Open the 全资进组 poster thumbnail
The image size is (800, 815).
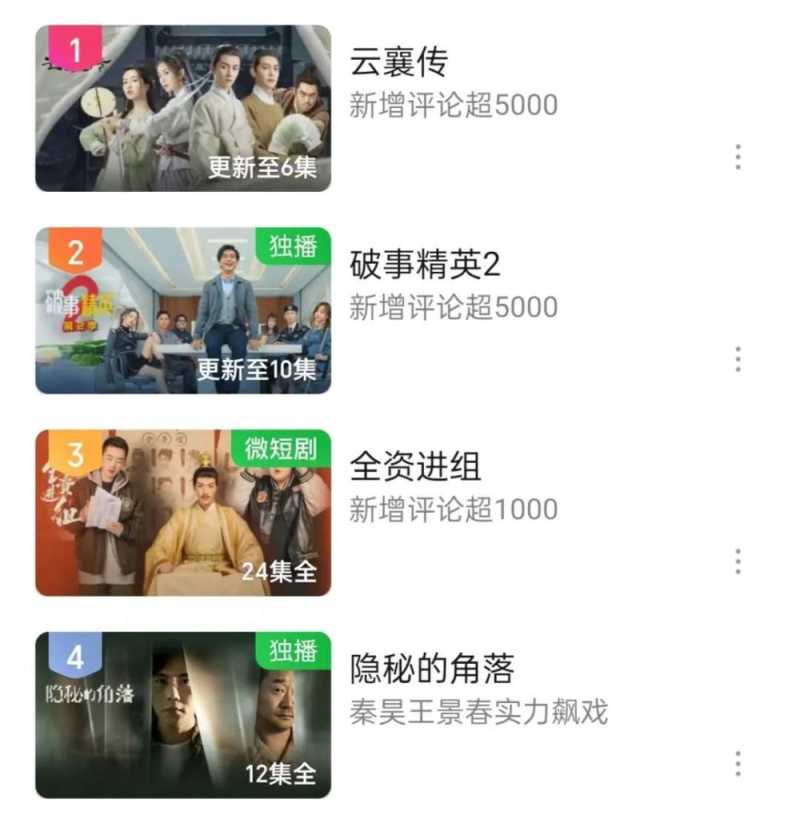183,512
